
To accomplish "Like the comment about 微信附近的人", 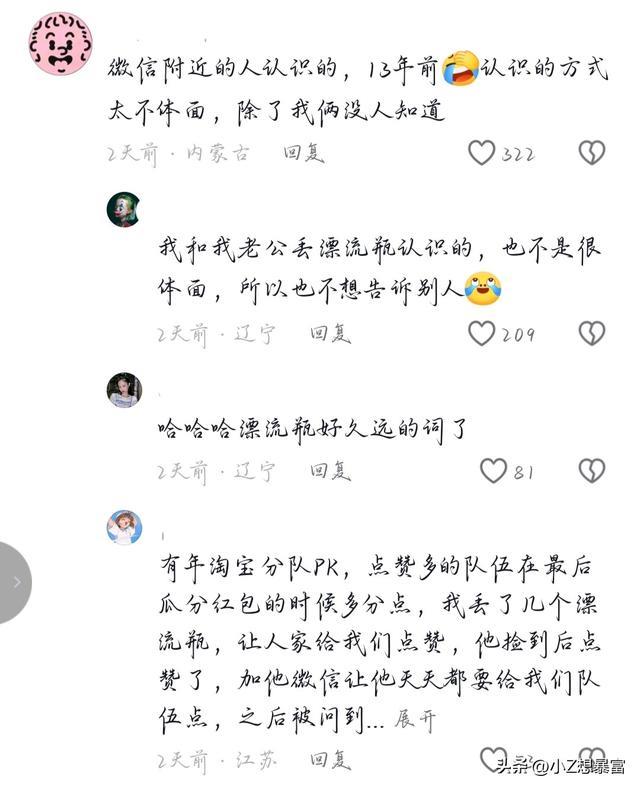I will tap(483, 153).
